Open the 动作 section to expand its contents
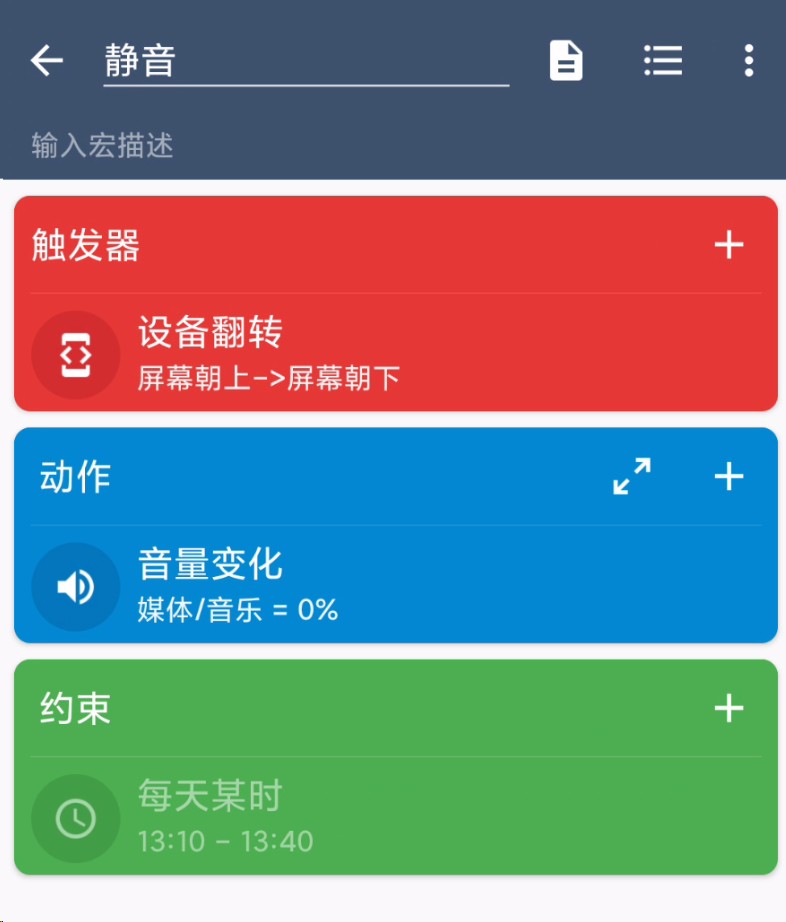This screenshot has width=786, height=922. pyautogui.click(x=72, y=477)
